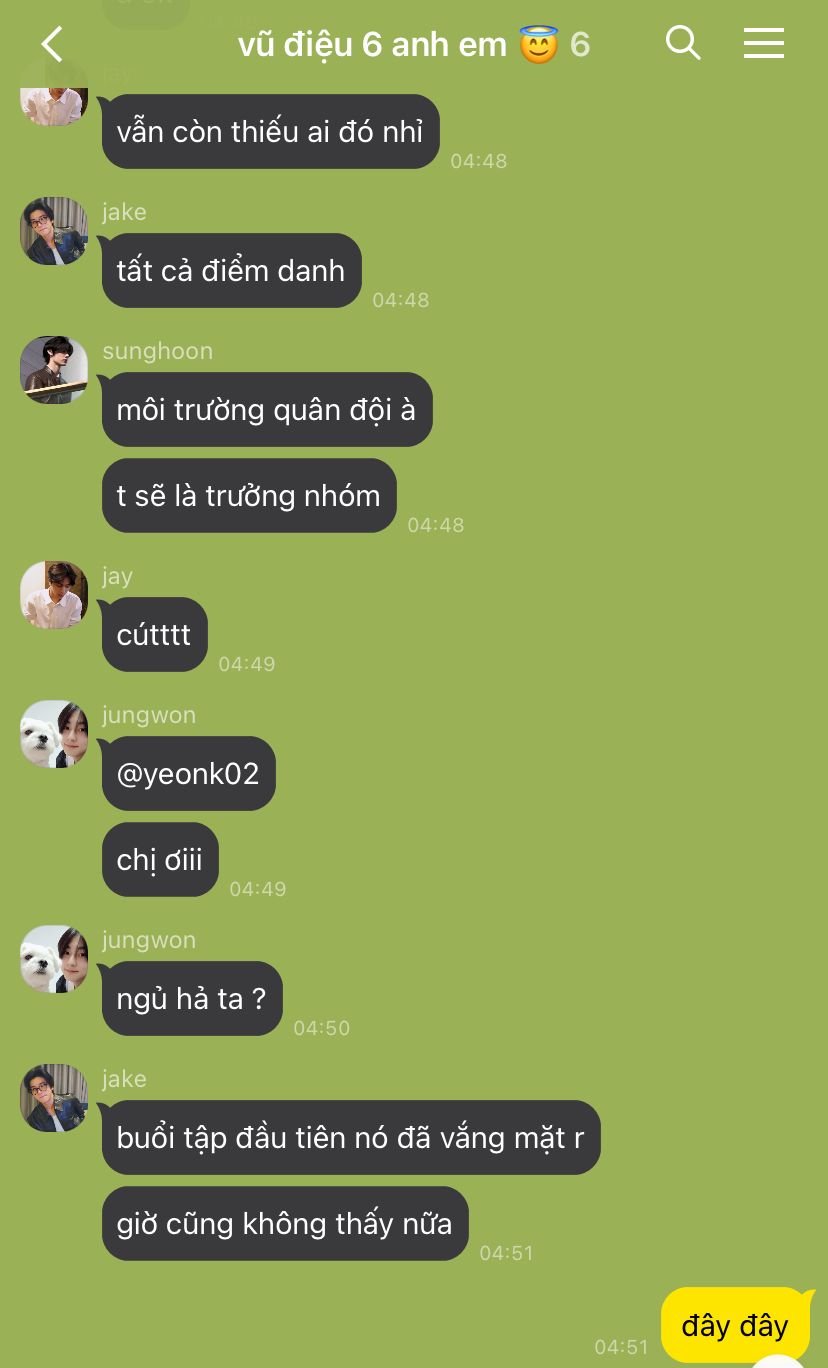Tap jay's avatar beside "cútttt"
This screenshot has height=1368, width=828.
[x=54, y=595]
